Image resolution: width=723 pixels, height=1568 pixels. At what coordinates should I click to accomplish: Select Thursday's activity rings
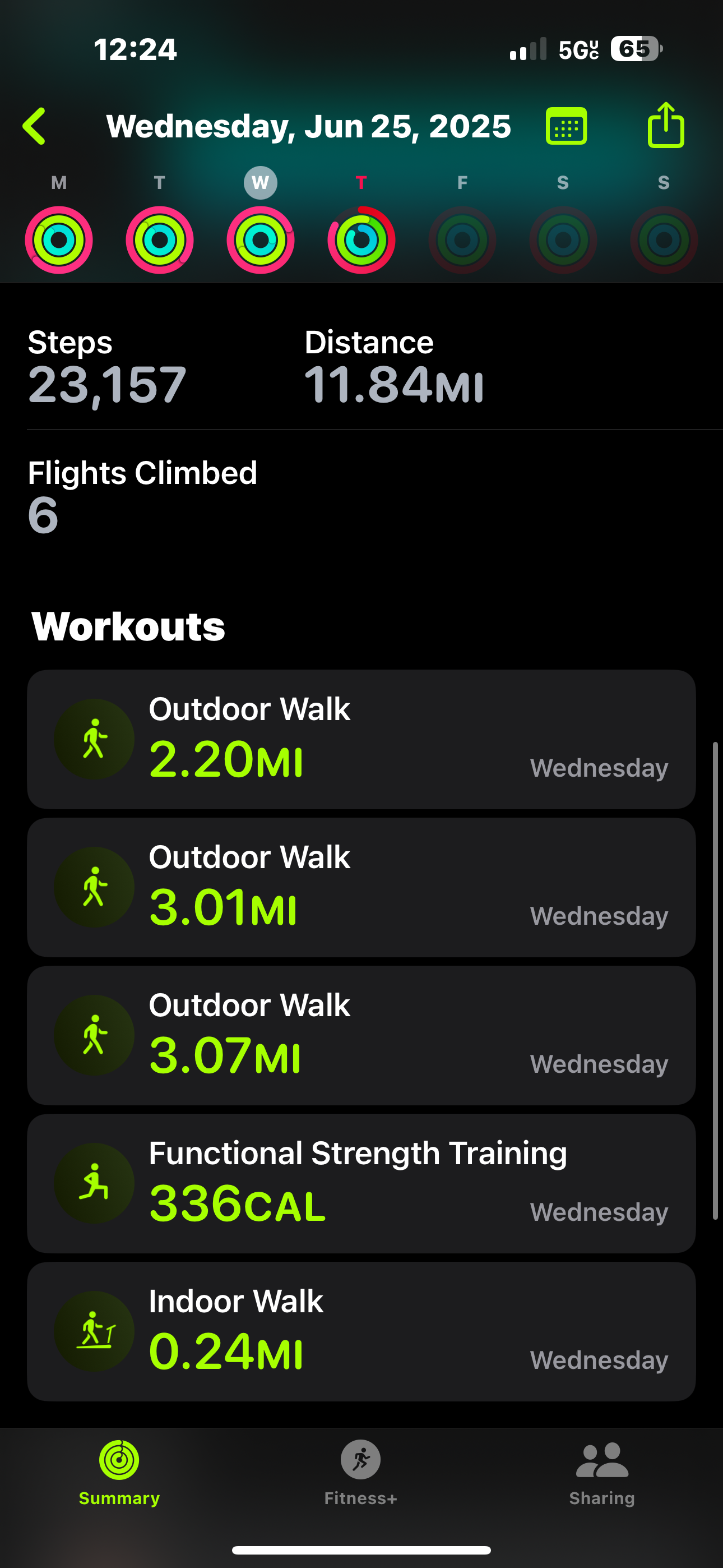pyautogui.click(x=361, y=240)
